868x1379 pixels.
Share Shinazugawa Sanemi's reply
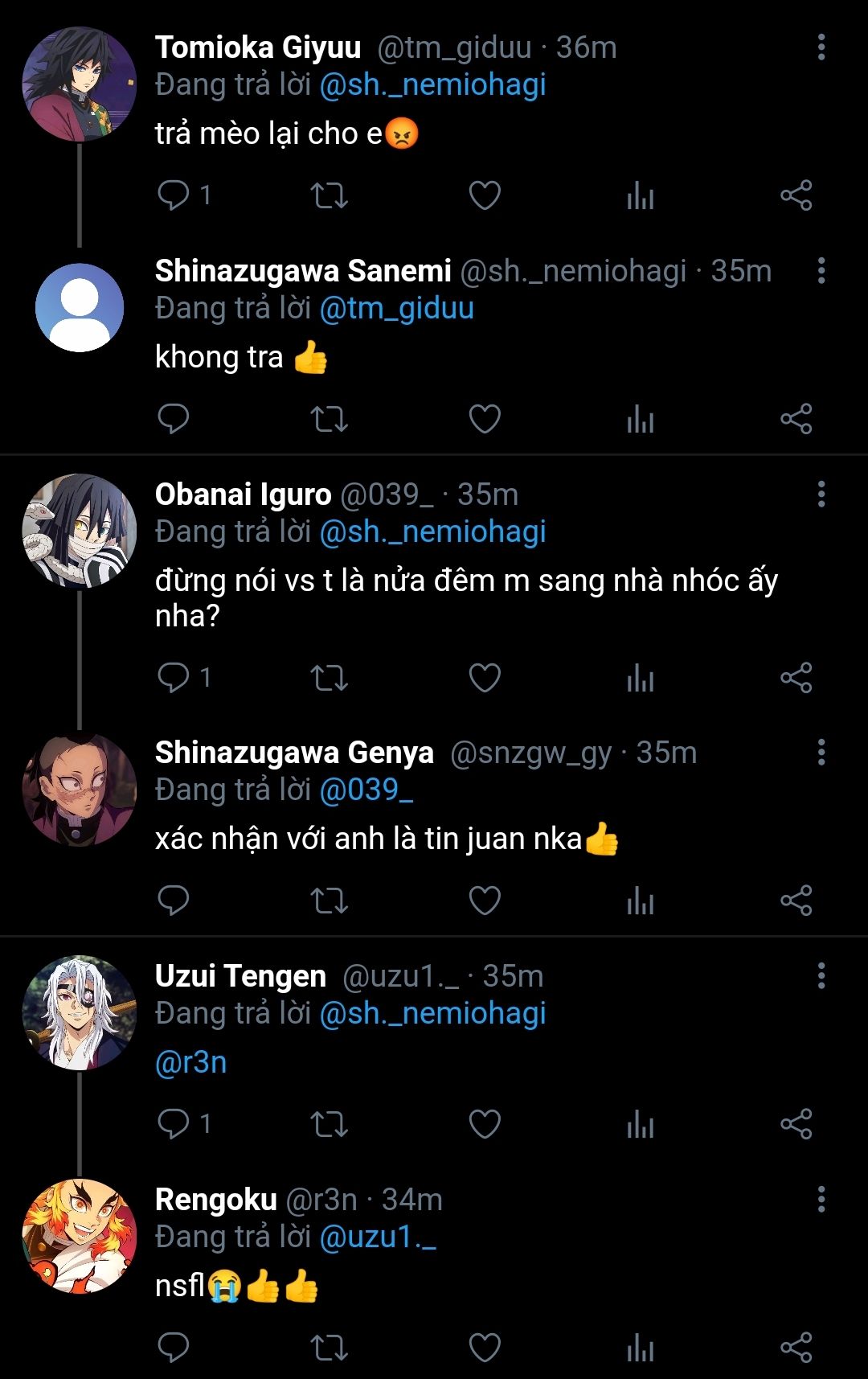coord(796,419)
